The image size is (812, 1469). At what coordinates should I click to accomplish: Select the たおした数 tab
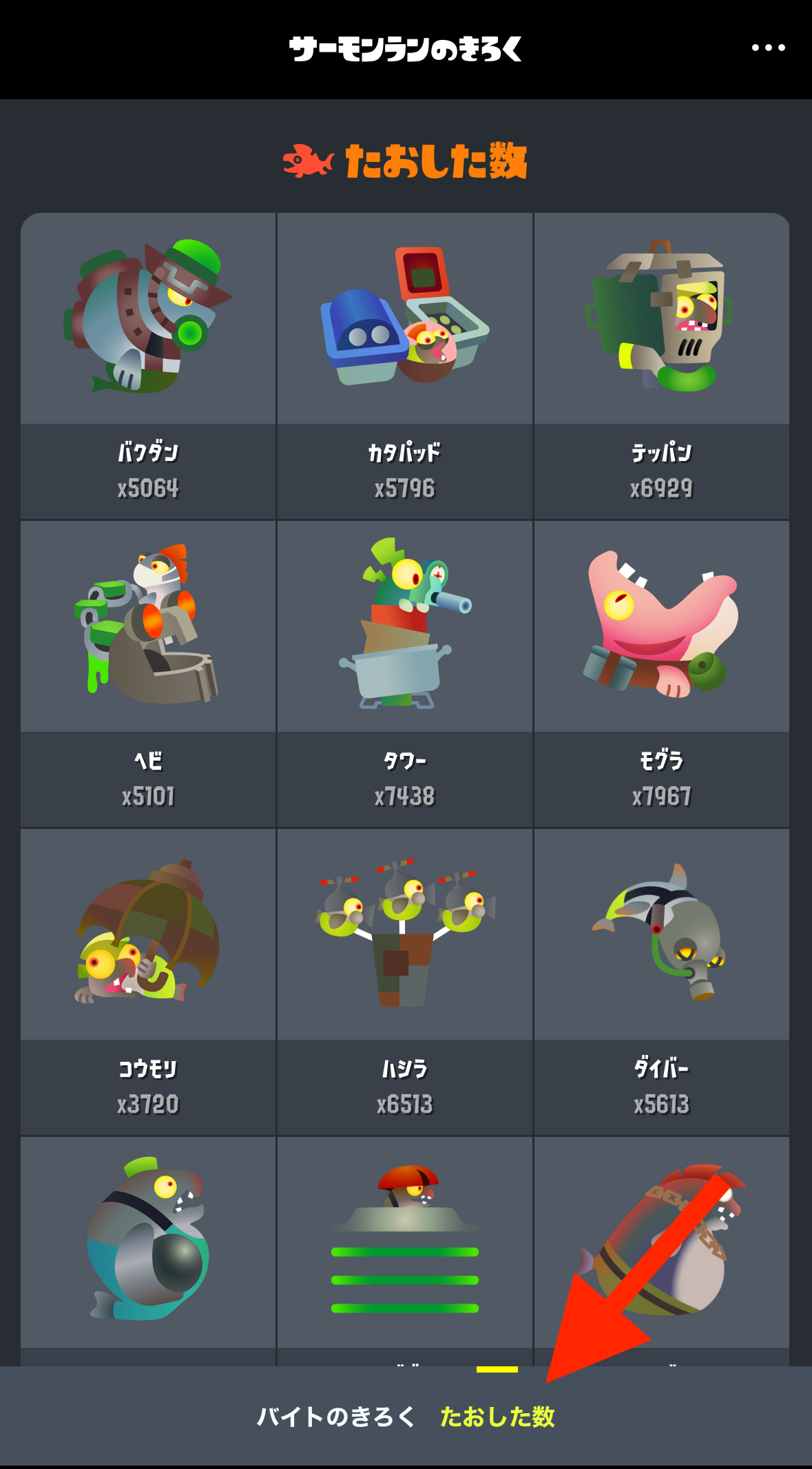click(497, 1417)
